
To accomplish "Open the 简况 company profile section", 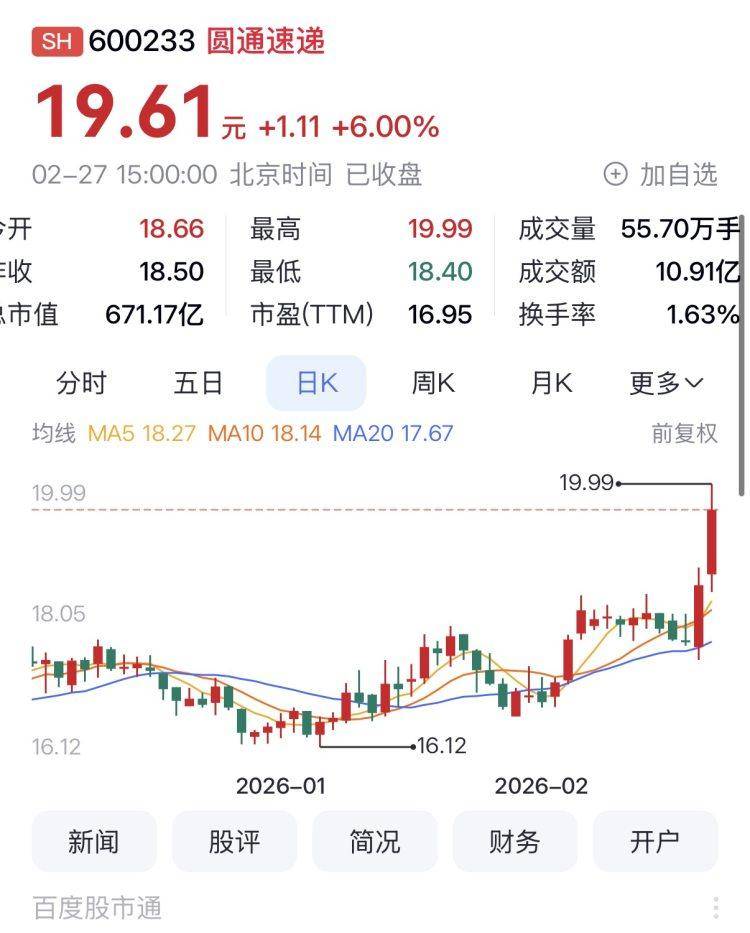I will [375, 841].
